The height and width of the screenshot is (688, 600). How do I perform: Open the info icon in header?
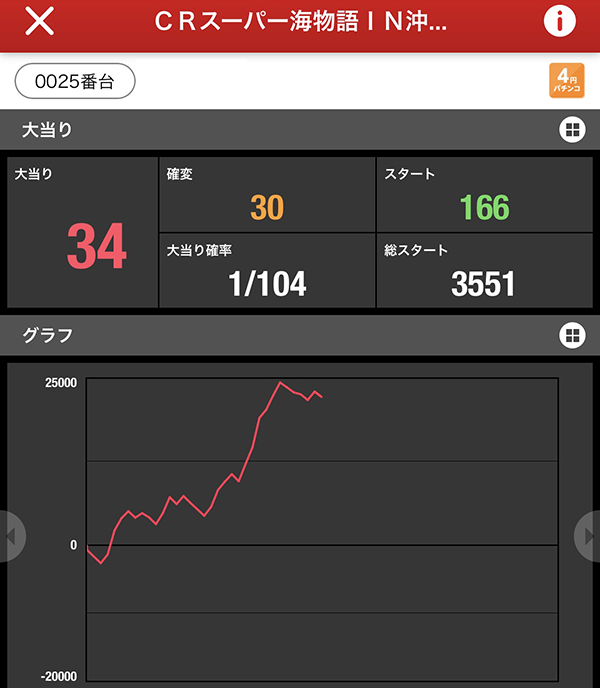[559, 22]
